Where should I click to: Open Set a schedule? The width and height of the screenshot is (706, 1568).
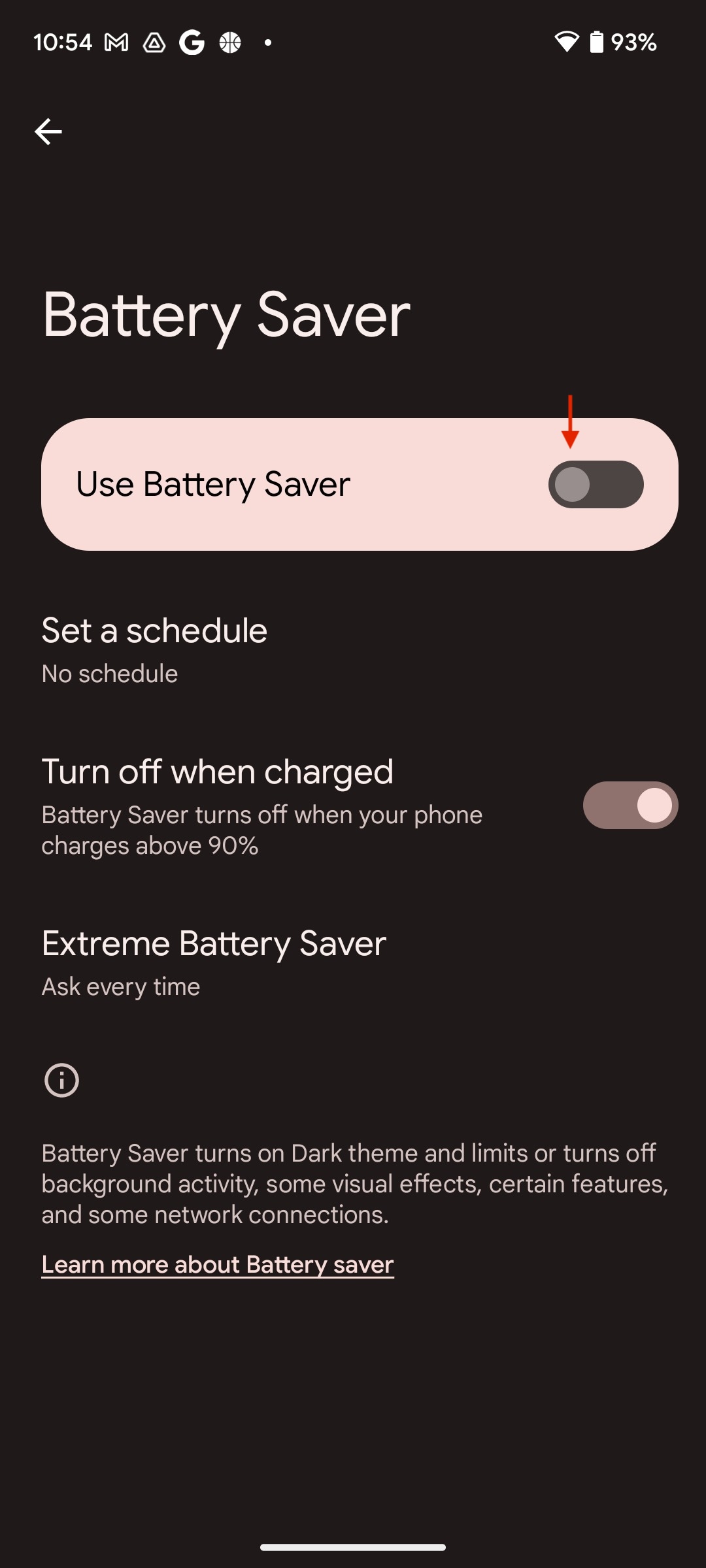click(x=353, y=650)
